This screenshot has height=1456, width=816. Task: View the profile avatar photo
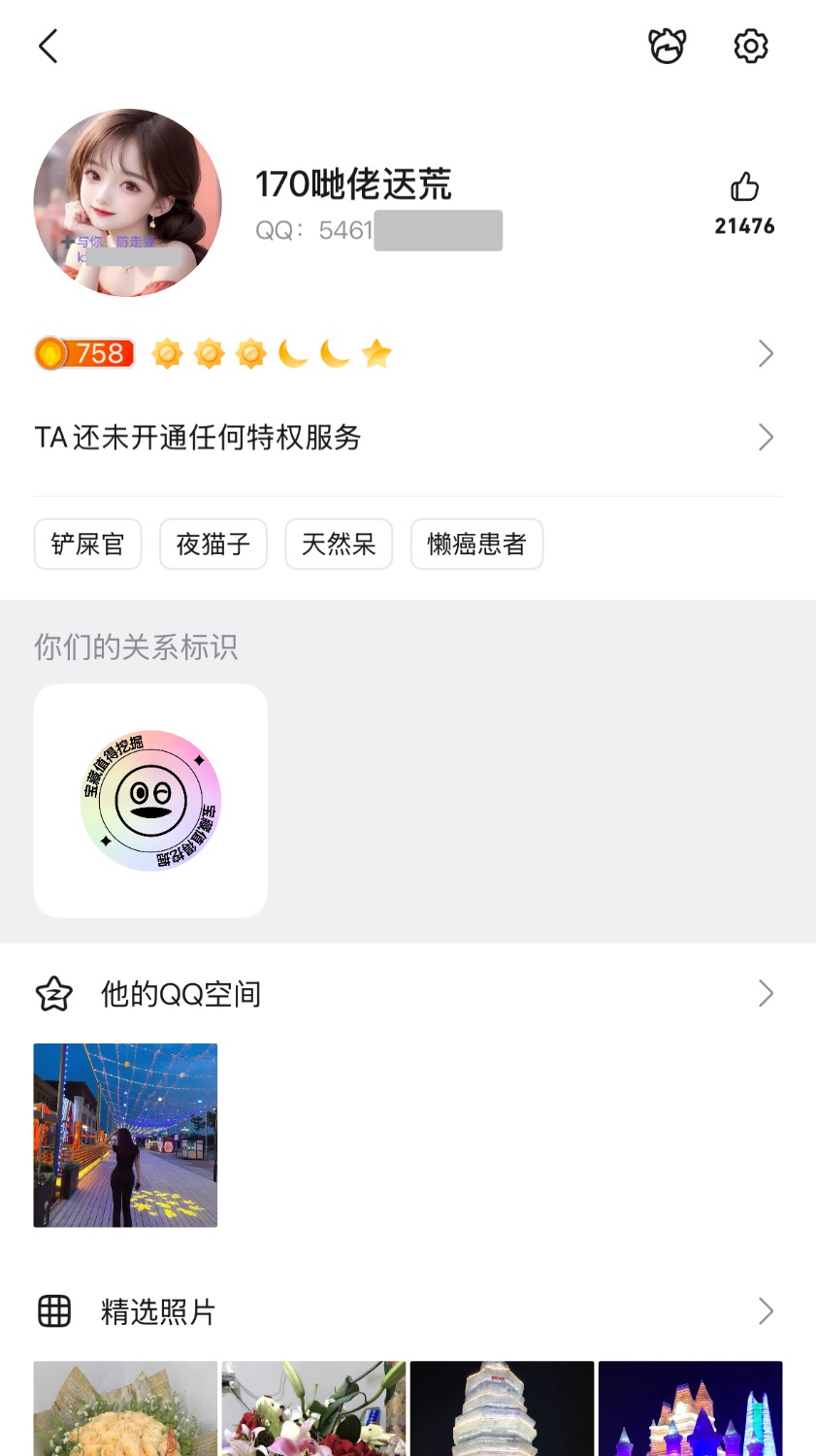click(x=127, y=202)
